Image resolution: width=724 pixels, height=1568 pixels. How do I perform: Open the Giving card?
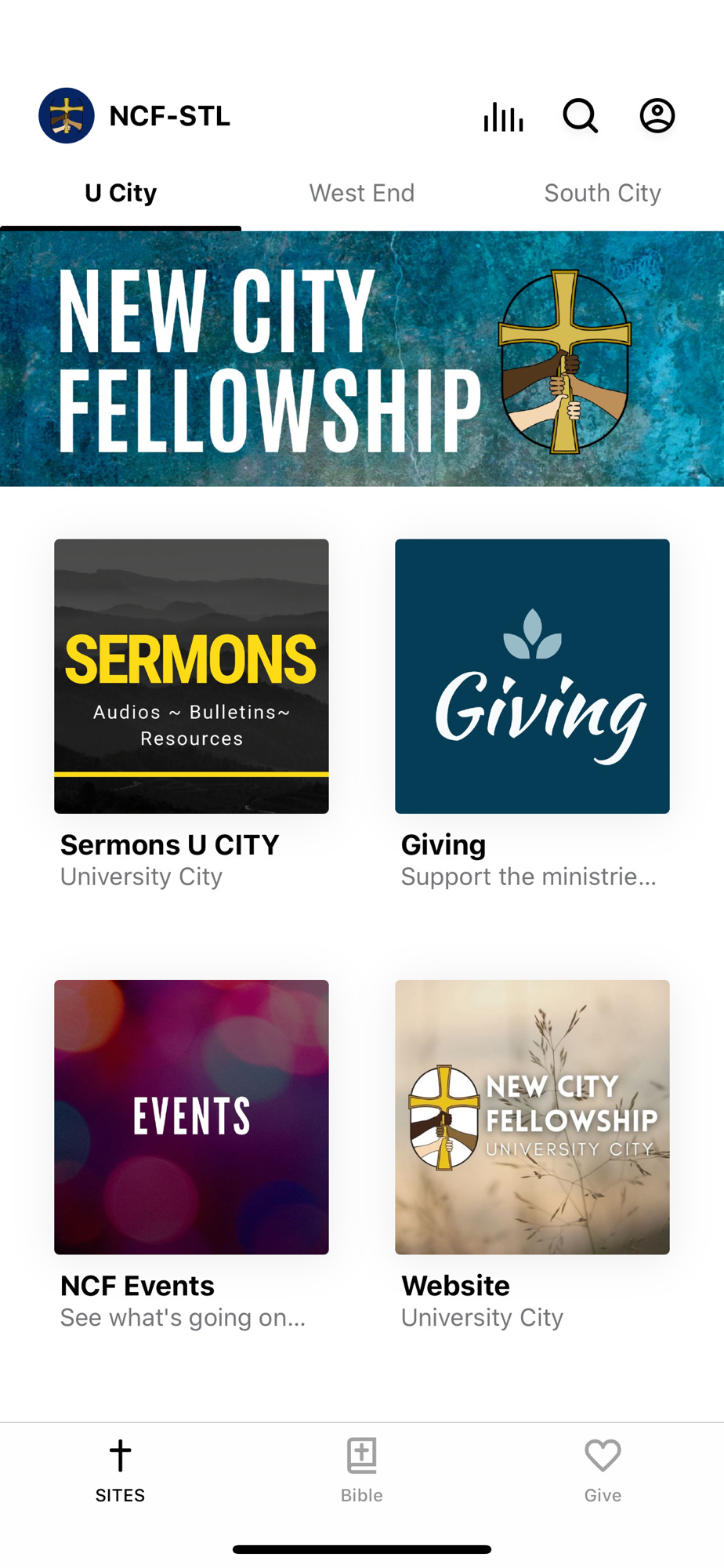pyautogui.click(x=532, y=714)
